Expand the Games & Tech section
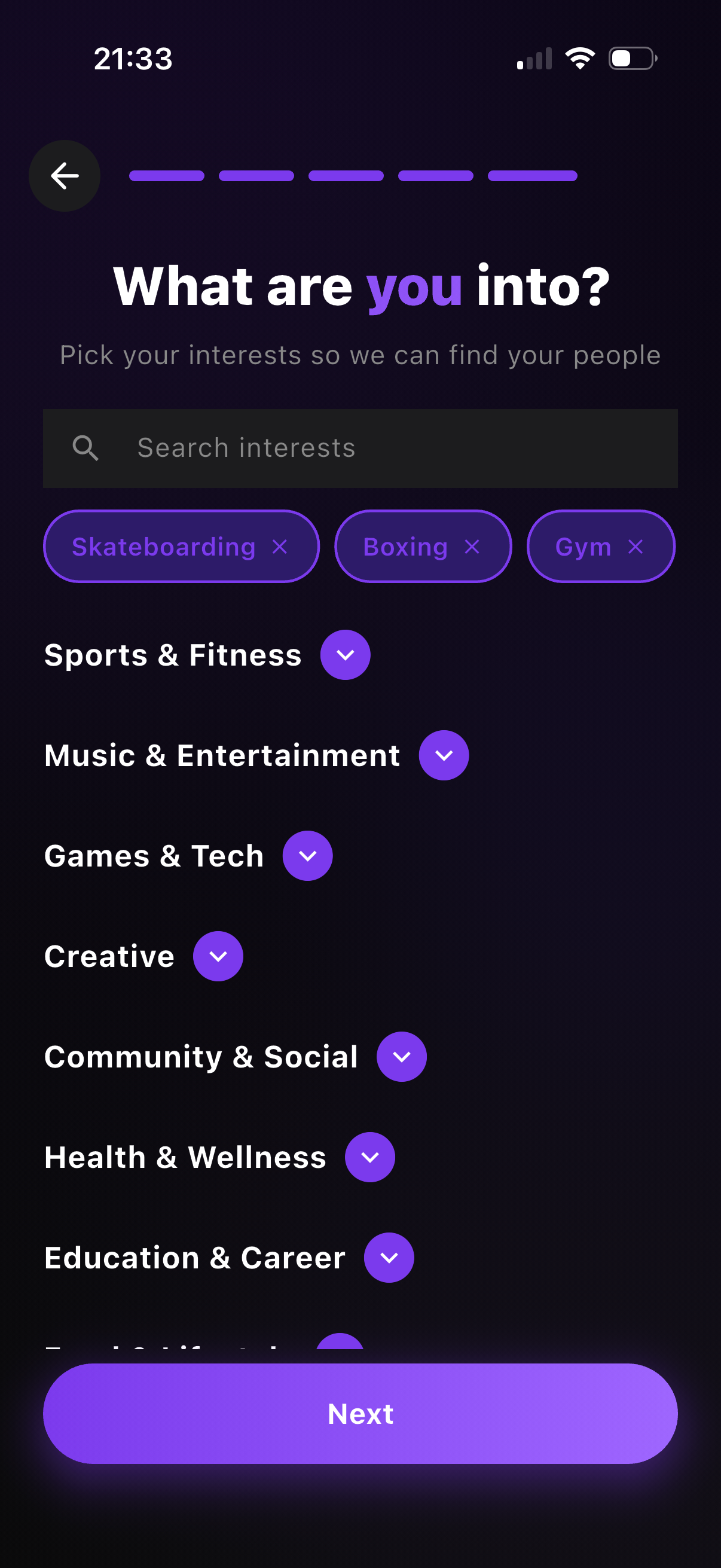 pyautogui.click(x=308, y=856)
